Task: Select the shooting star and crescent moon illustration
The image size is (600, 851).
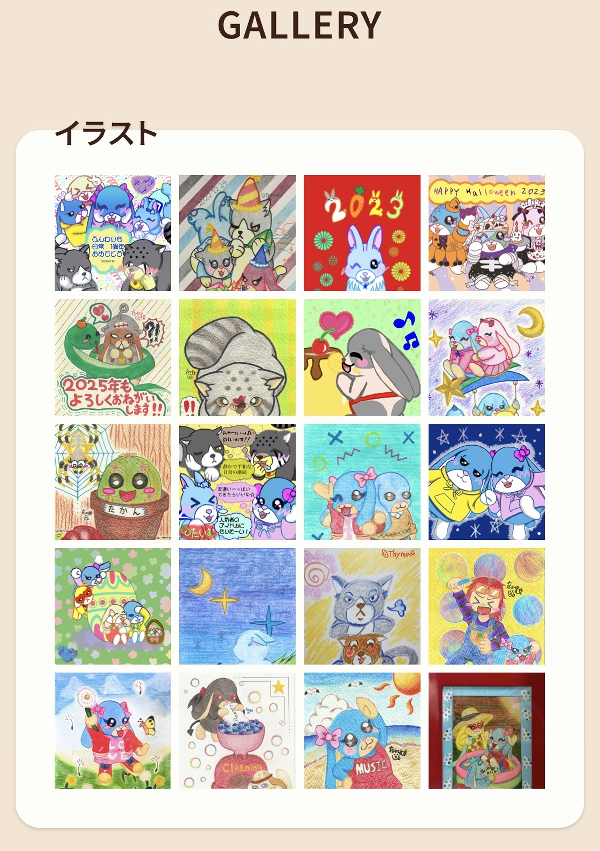Action: (487, 357)
